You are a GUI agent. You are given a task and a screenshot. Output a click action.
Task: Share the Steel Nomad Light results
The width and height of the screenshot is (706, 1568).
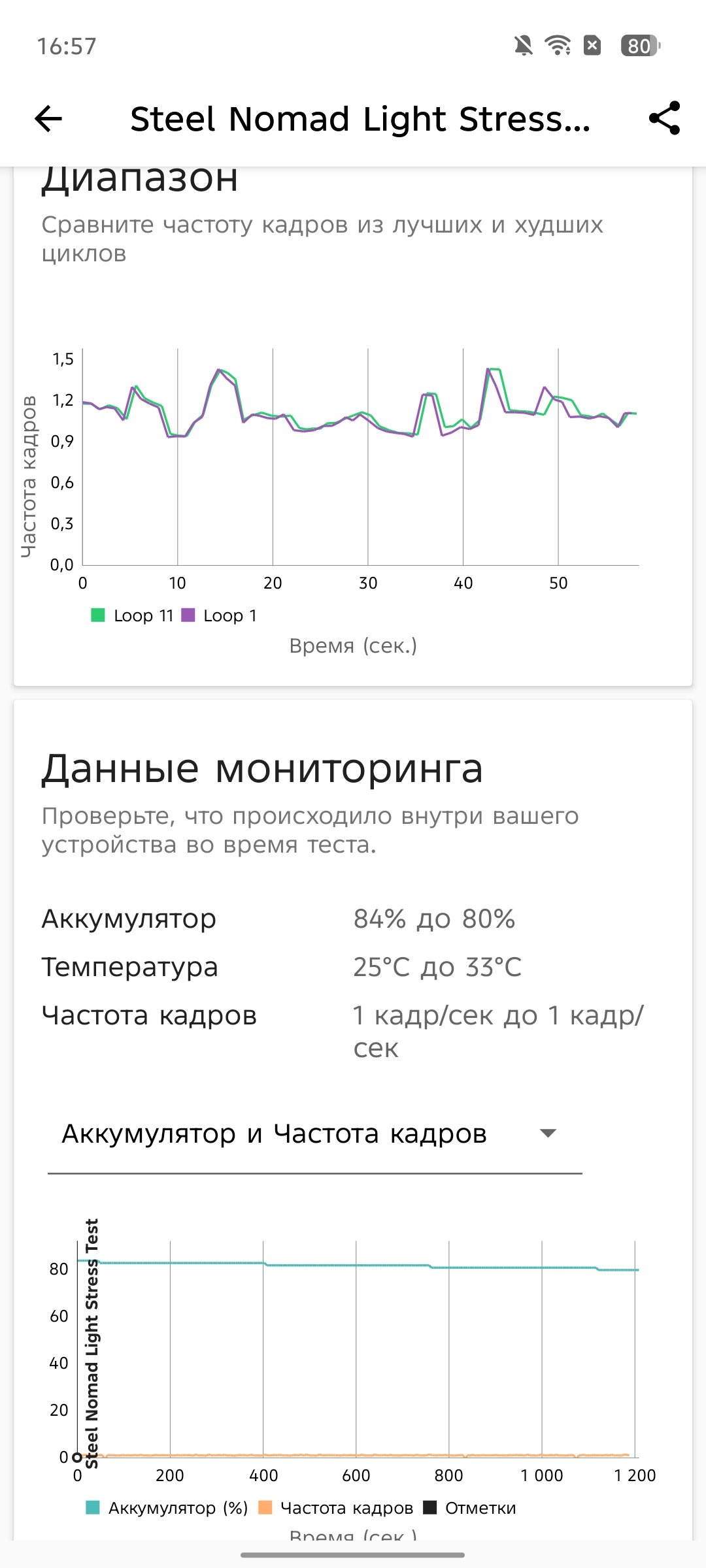pyautogui.click(x=664, y=118)
